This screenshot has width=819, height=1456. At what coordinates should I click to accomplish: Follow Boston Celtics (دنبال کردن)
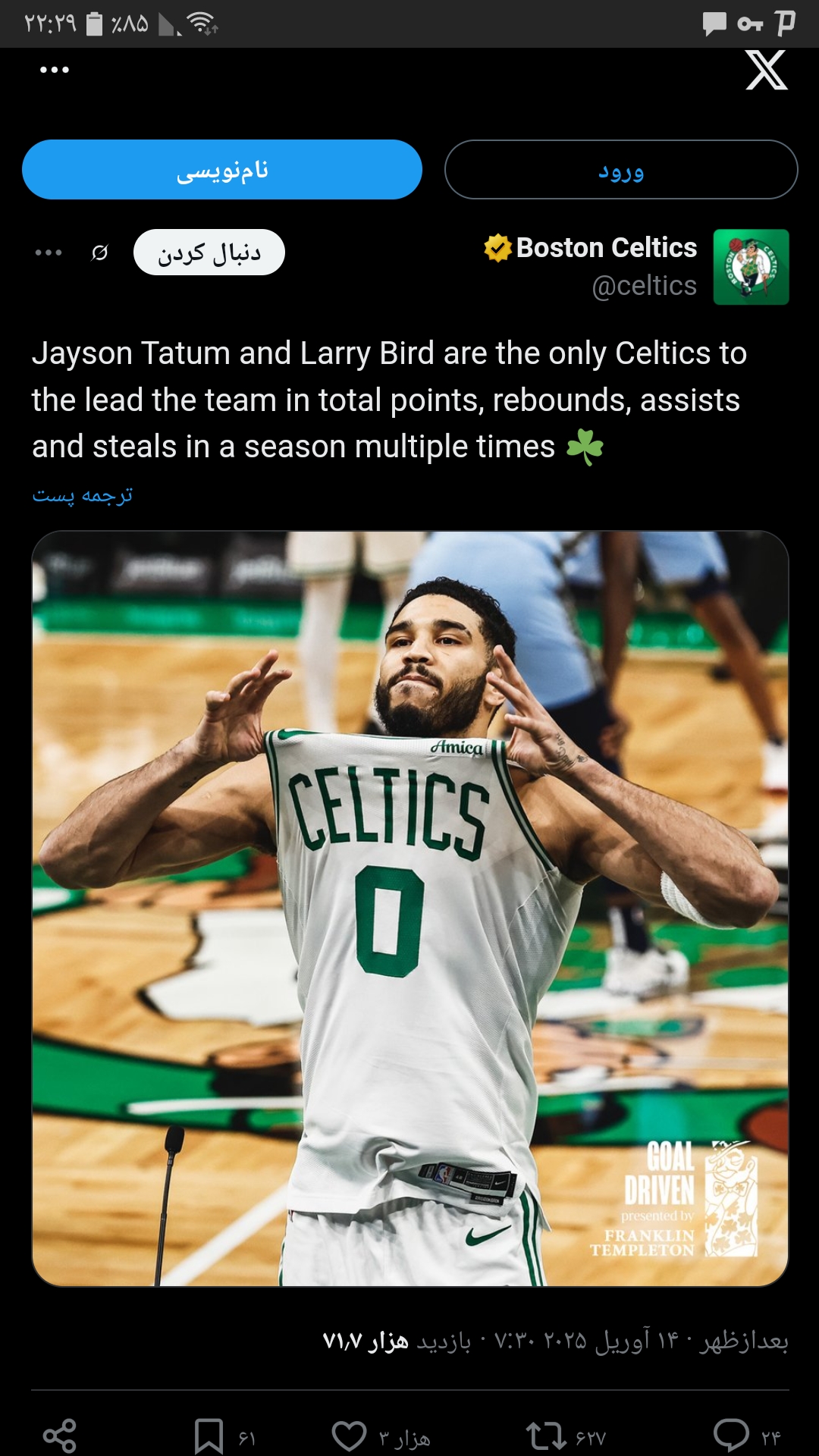click(209, 253)
